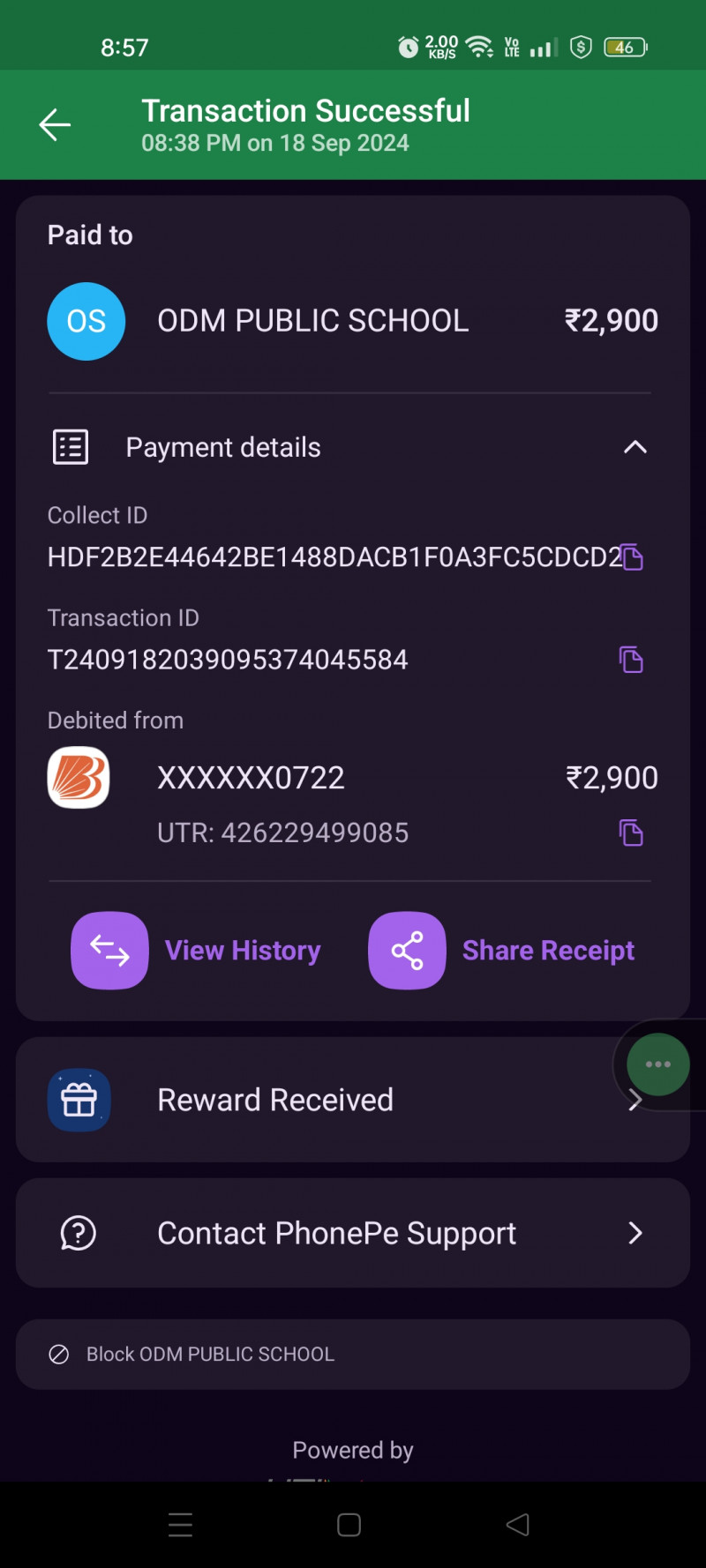This screenshot has height=1568, width=706.
Task: Go back using the header arrow
Action: (x=55, y=125)
